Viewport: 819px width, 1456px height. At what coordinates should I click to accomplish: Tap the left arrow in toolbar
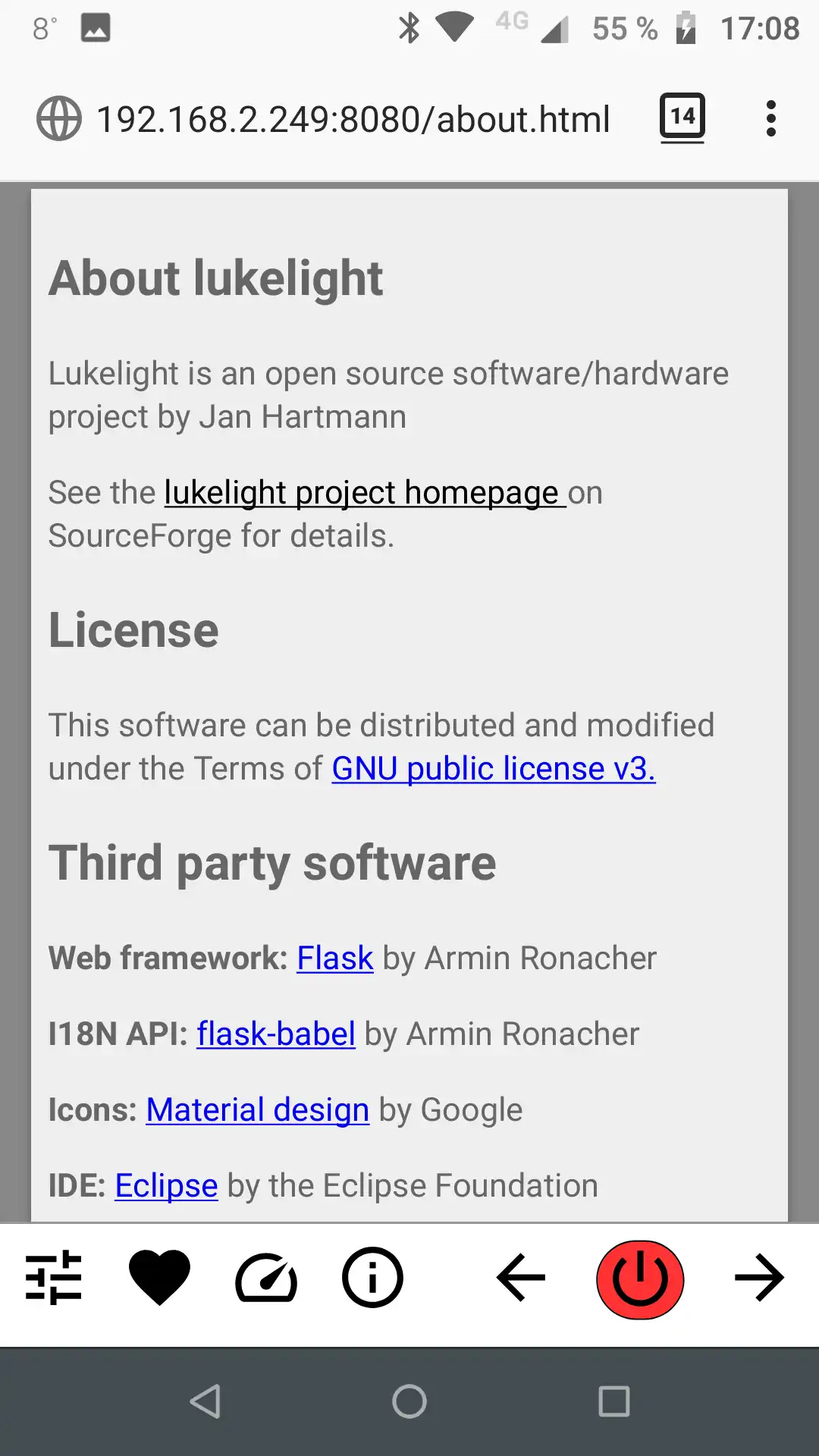point(521,1278)
